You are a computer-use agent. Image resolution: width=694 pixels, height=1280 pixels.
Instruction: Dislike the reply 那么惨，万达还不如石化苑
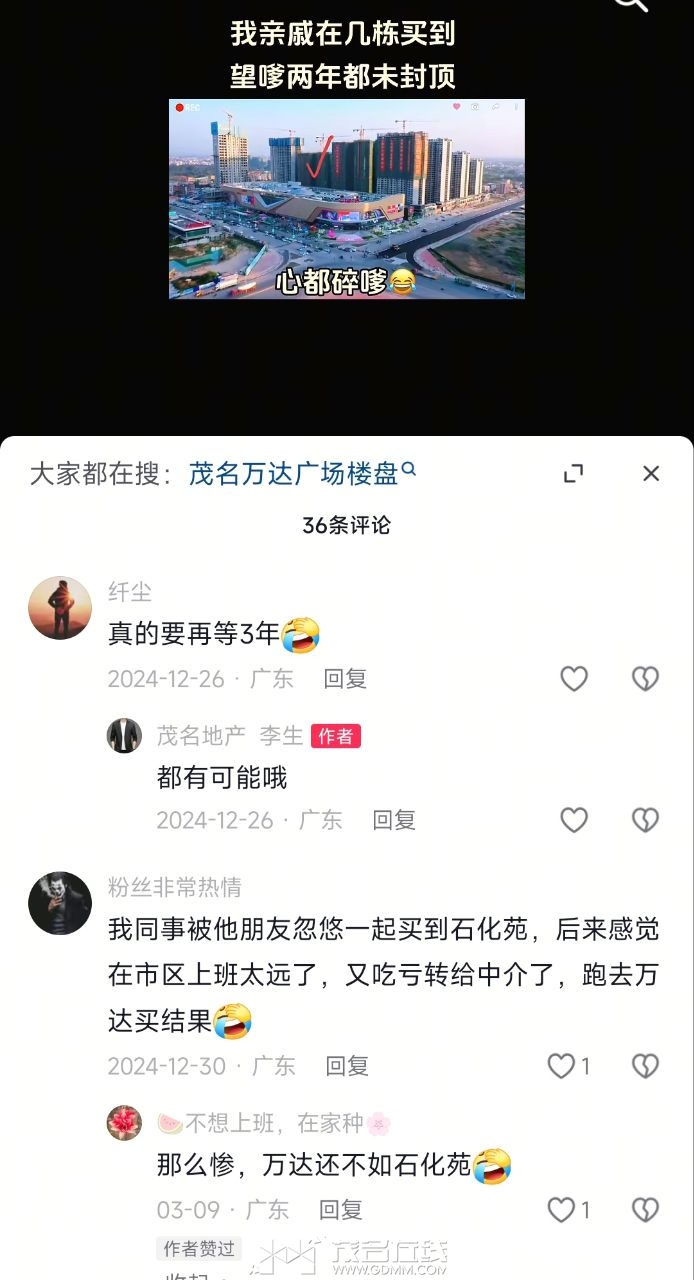coord(645,1210)
